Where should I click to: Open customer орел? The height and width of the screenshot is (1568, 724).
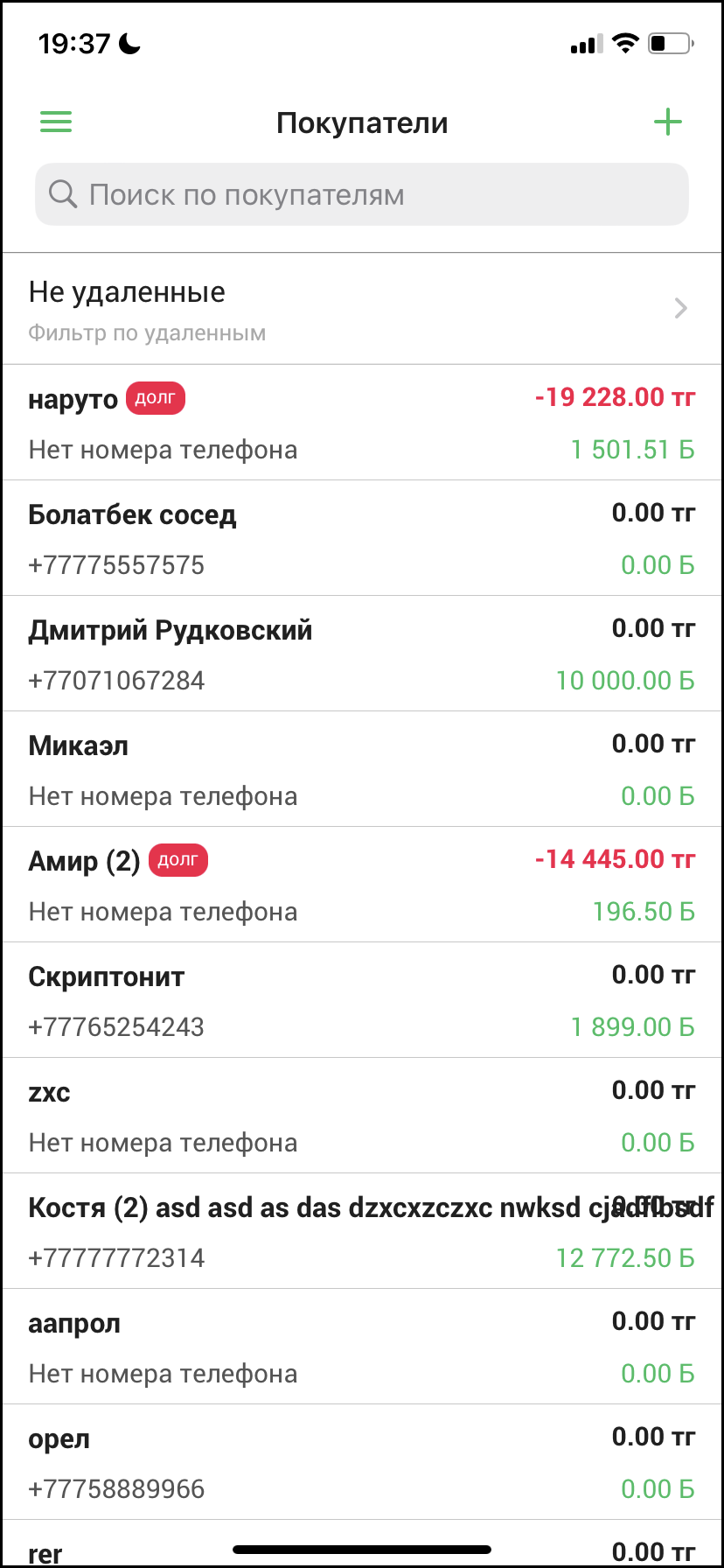click(x=362, y=1462)
